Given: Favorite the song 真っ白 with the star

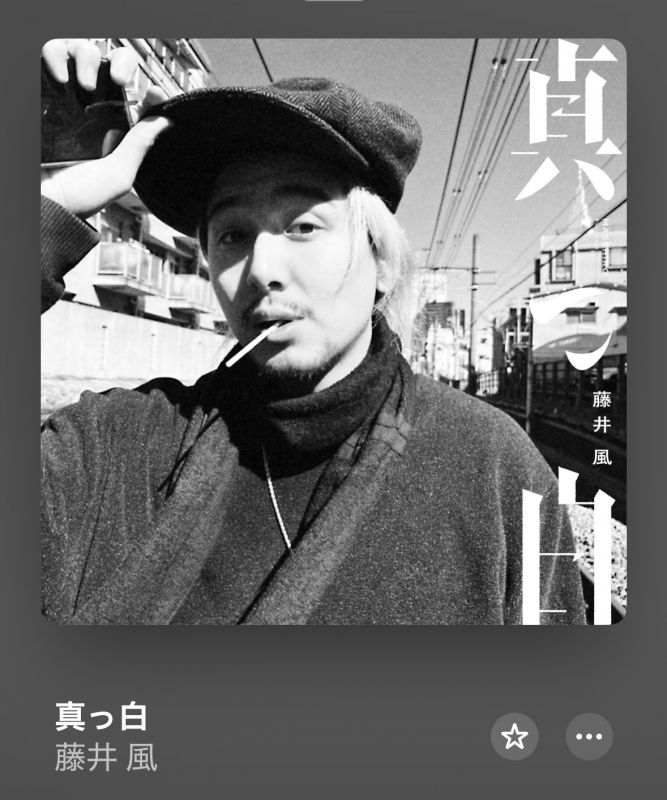Looking at the screenshot, I should click(514, 737).
